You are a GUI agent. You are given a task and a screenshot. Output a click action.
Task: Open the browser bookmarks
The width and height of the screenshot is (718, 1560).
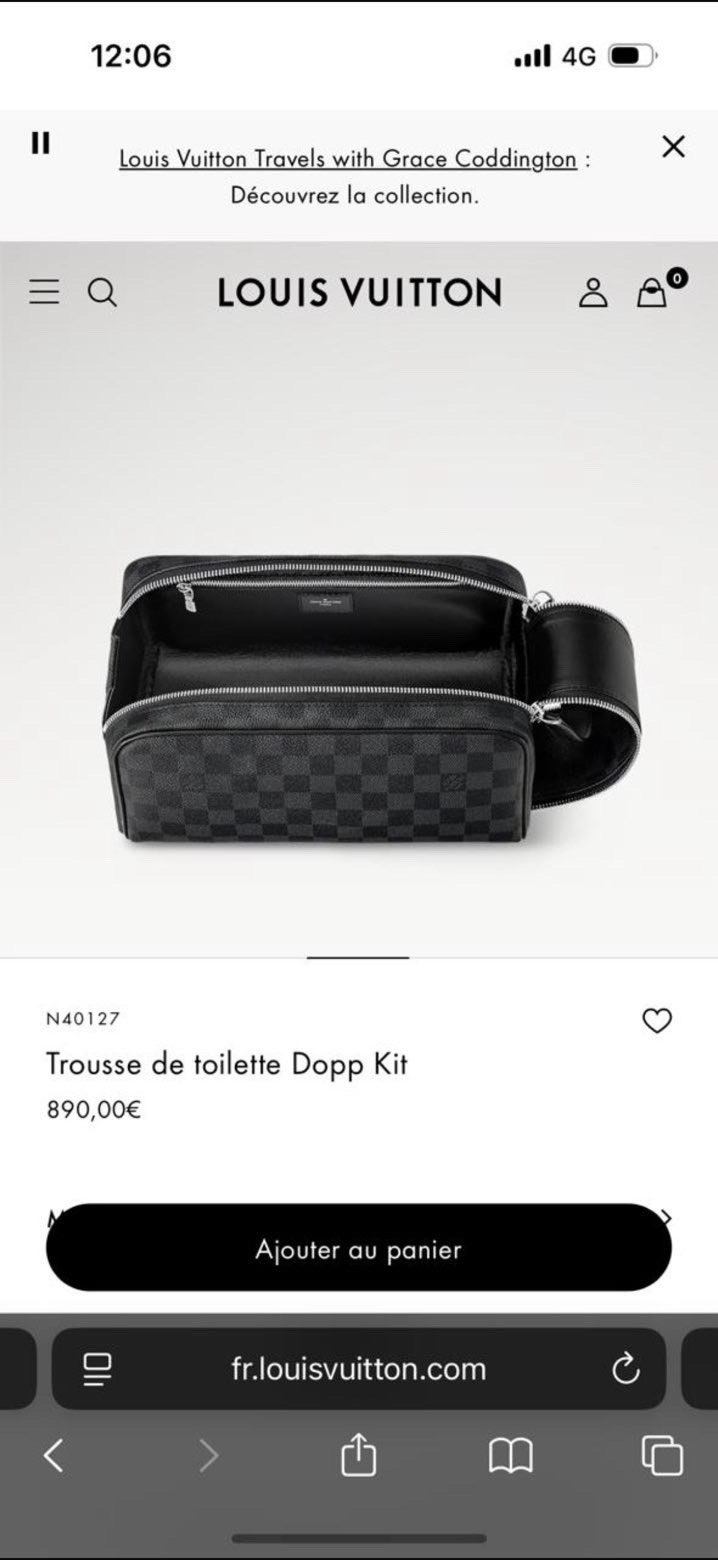click(x=510, y=1456)
